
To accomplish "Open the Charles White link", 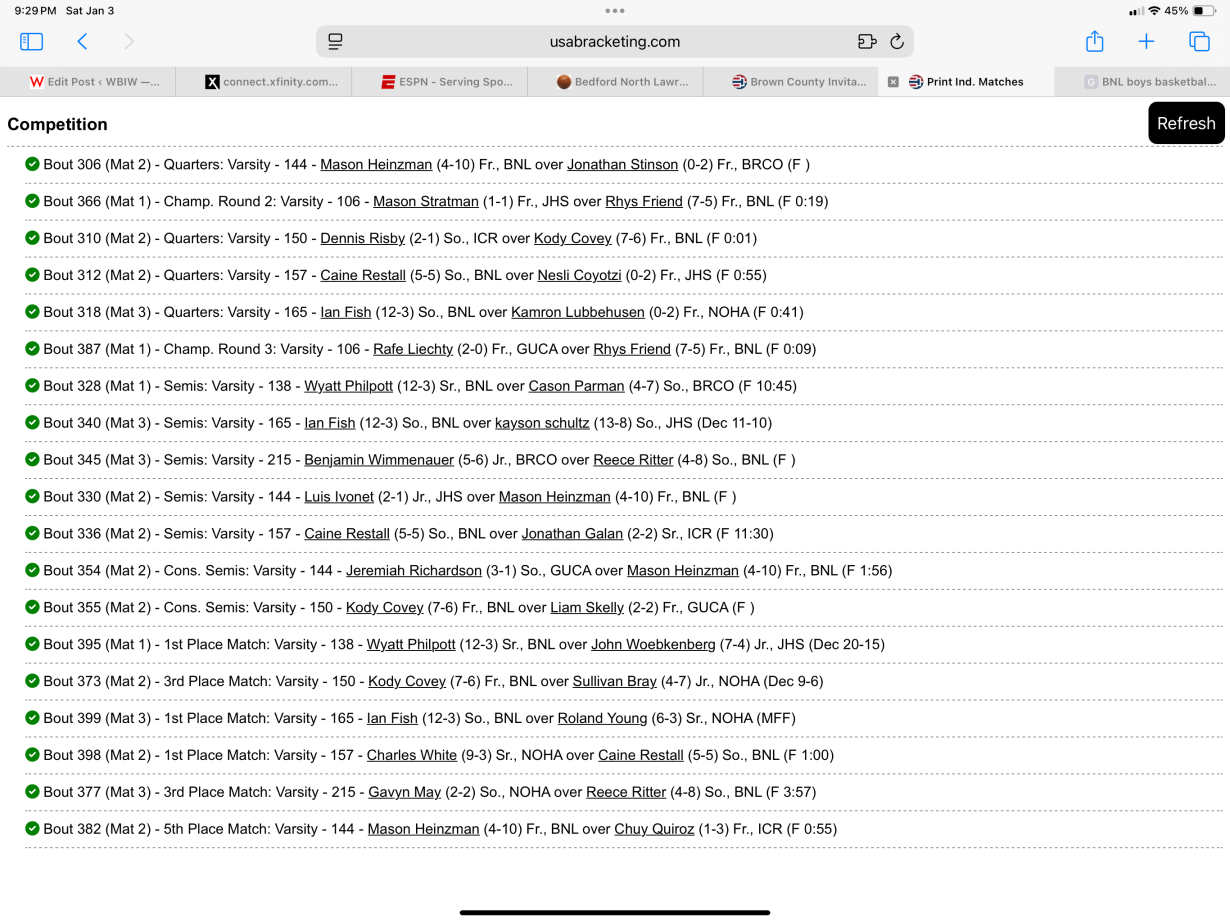I will pos(412,755).
